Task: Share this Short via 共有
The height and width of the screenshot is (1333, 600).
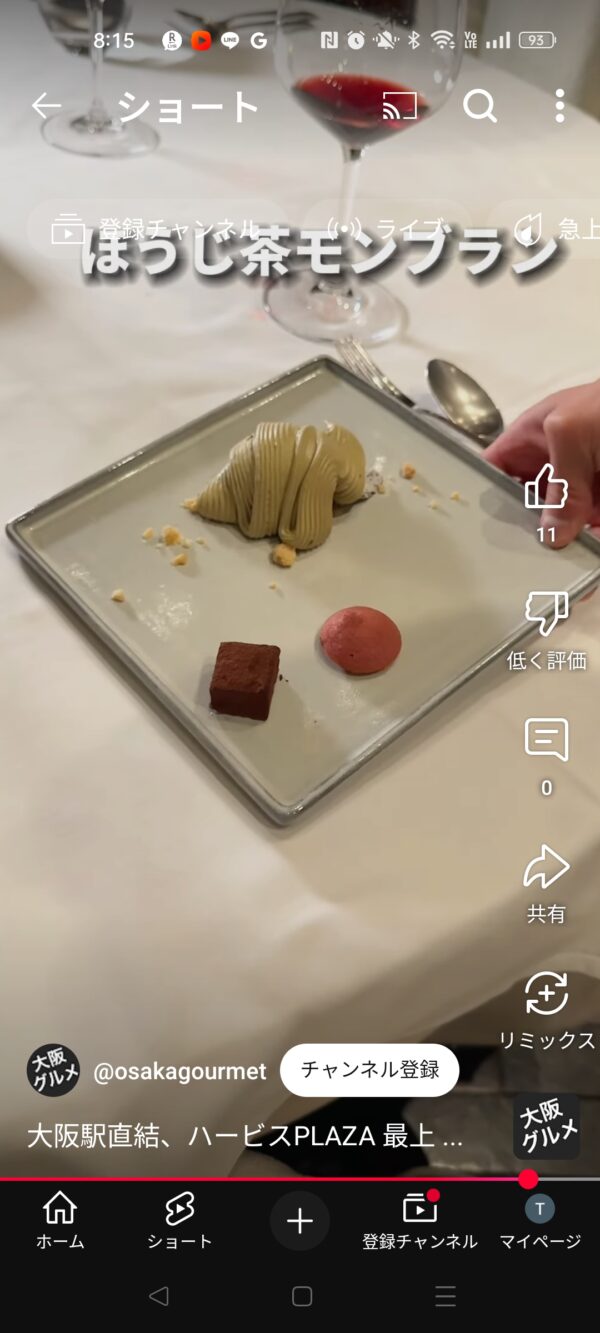Action: (546, 868)
